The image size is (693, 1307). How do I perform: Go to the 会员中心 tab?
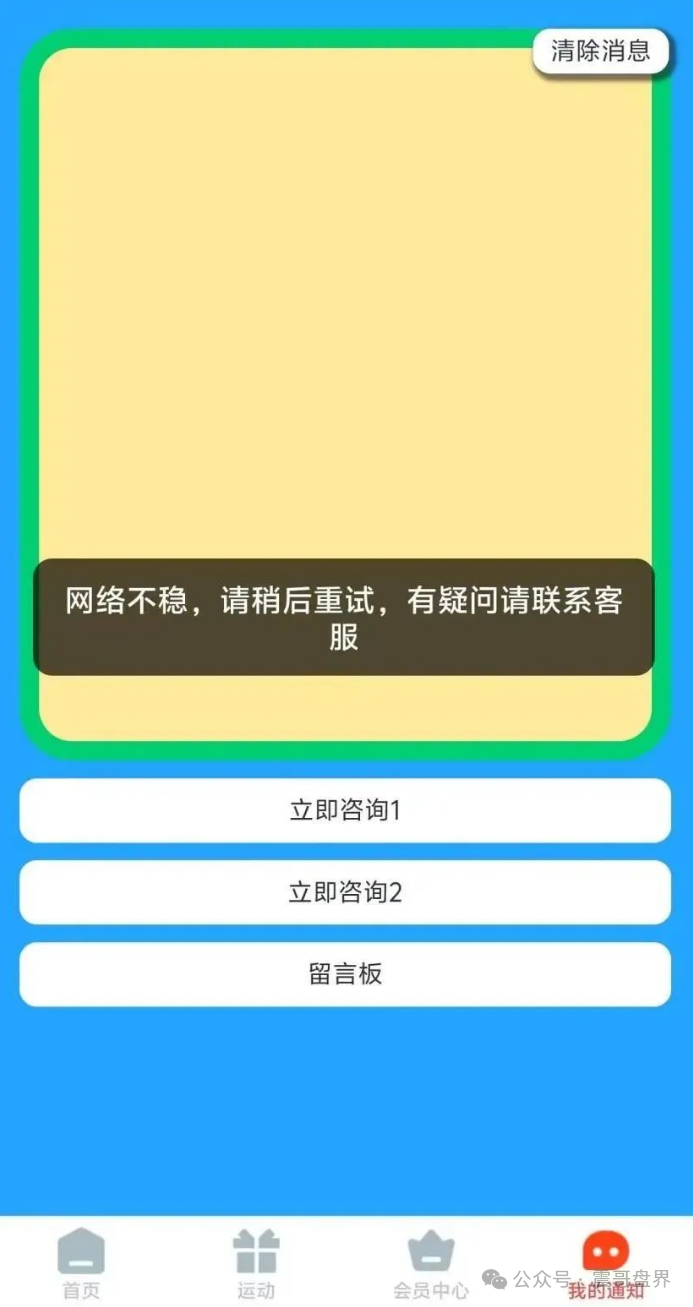click(431, 1263)
